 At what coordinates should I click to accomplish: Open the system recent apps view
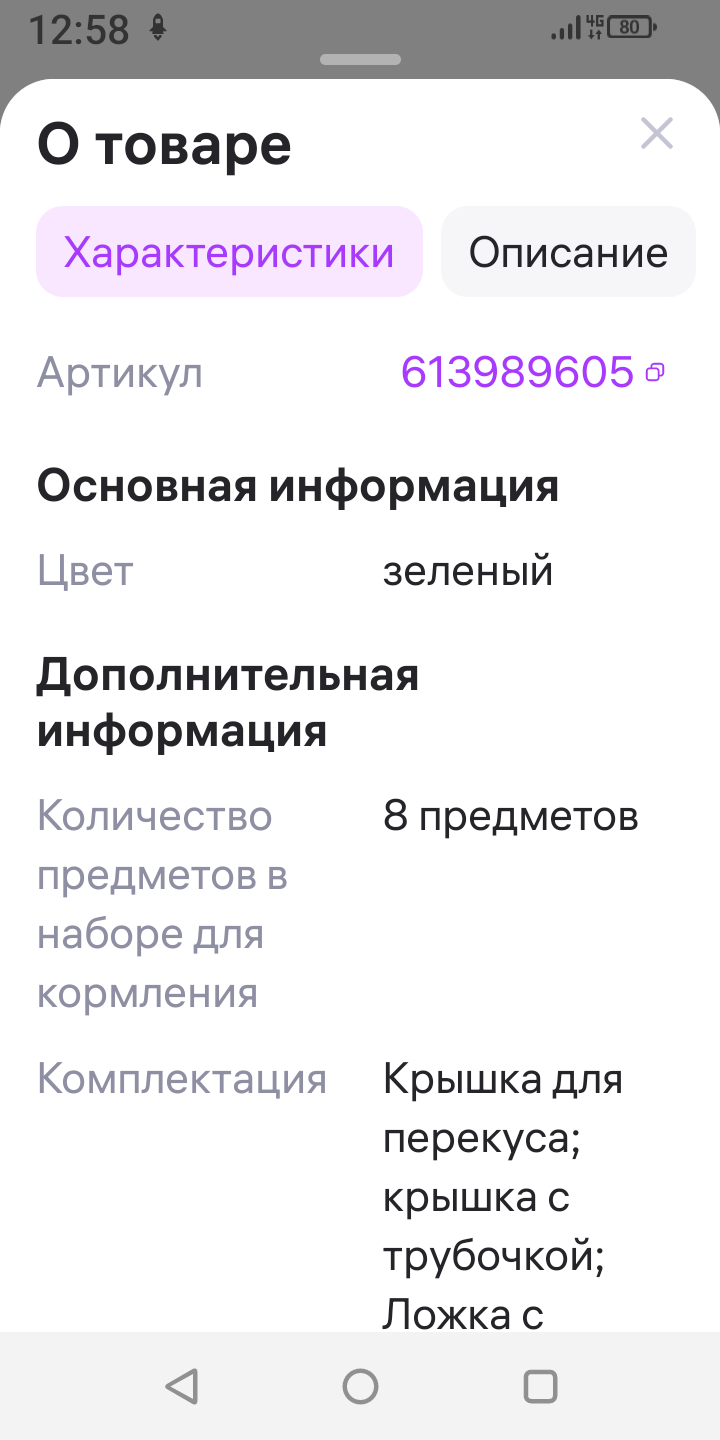click(x=540, y=1386)
